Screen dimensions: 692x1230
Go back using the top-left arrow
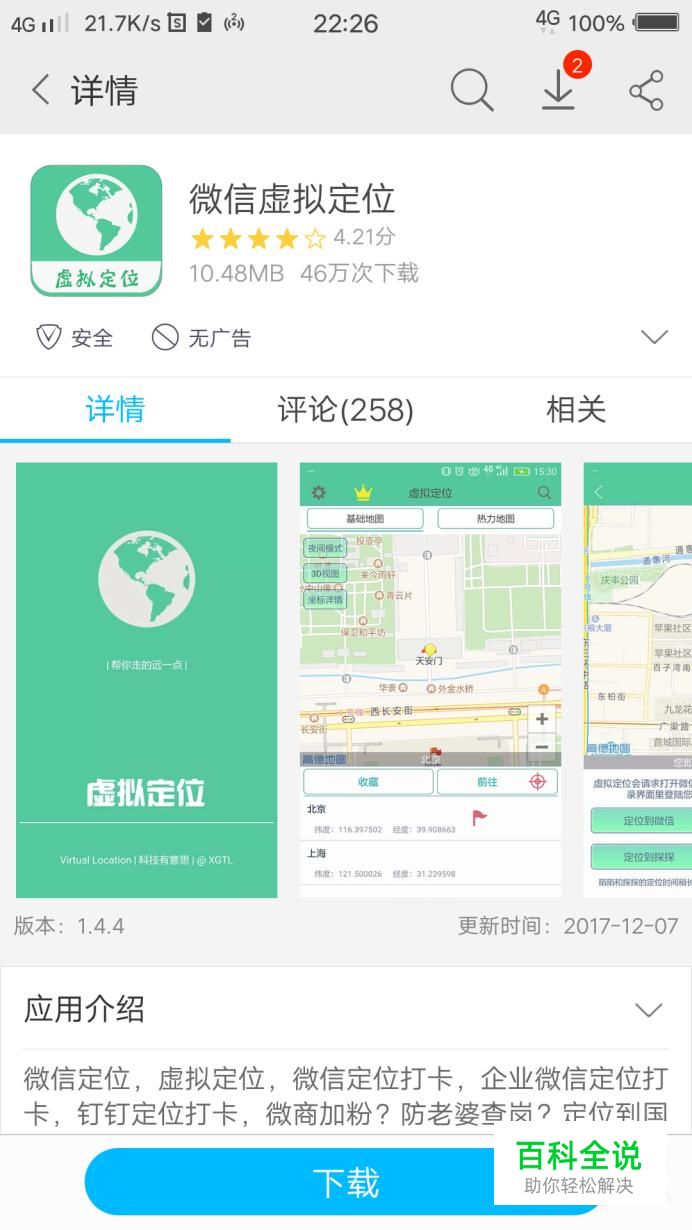tap(40, 91)
